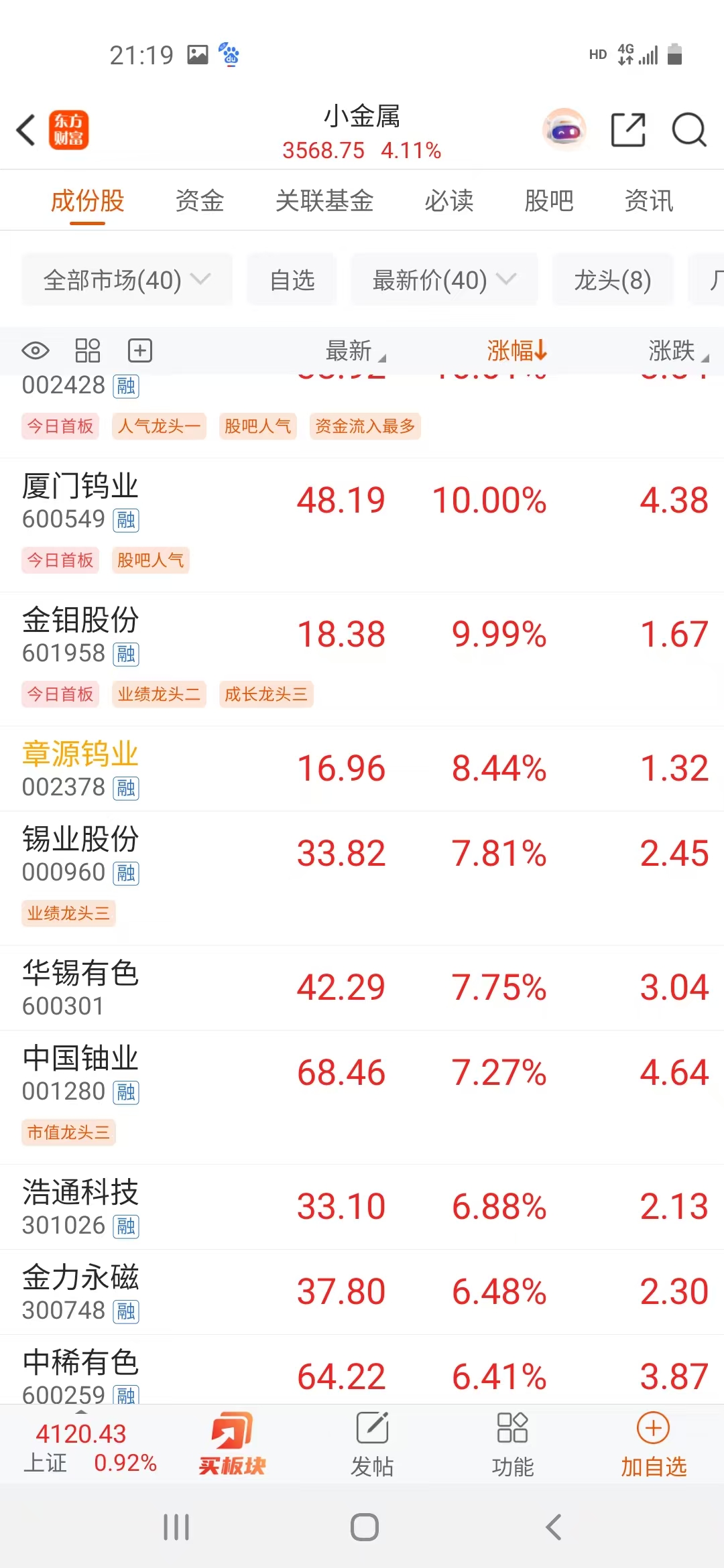724x1568 pixels.
Task: Open the search magnifier
Action: pyautogui.click(x=688, y=129)
